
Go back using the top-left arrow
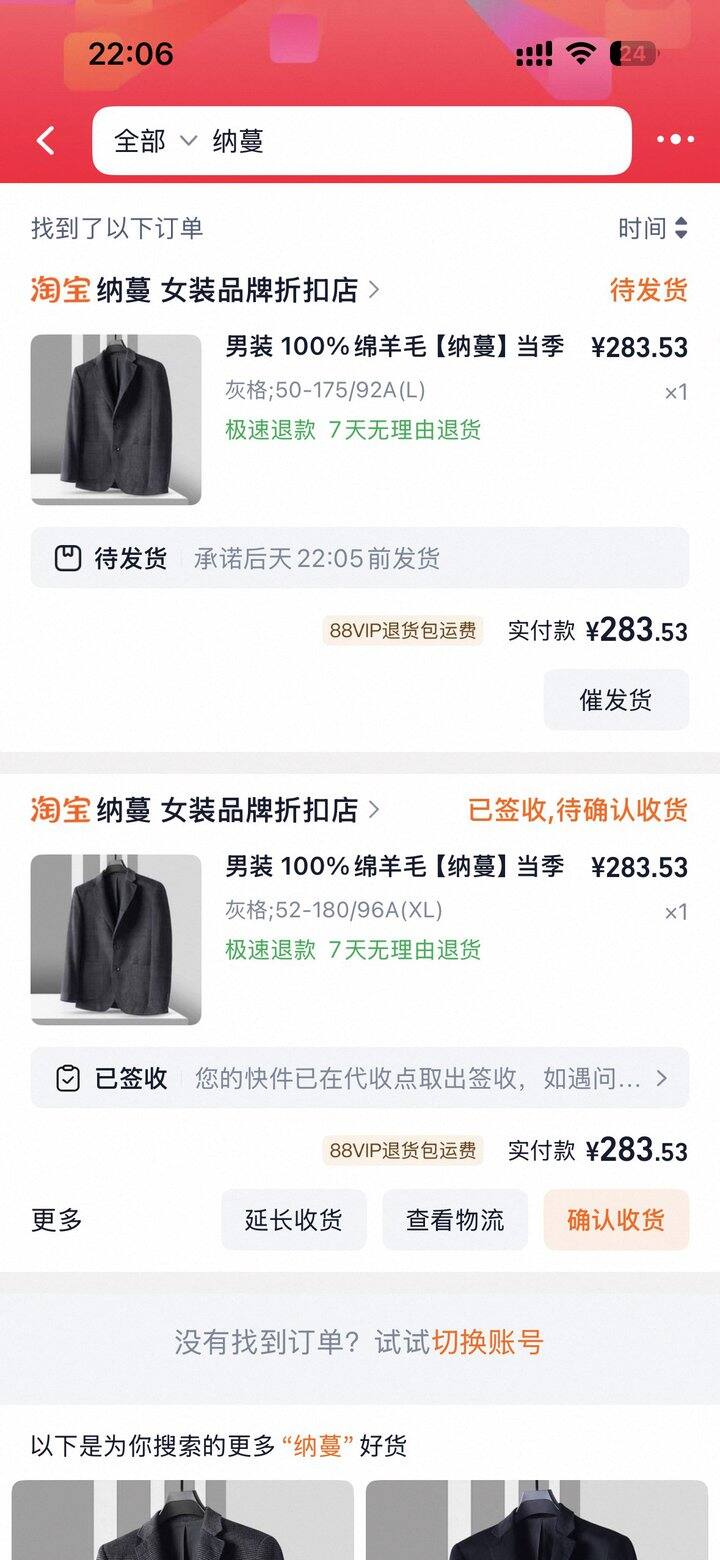click(46, 141)
